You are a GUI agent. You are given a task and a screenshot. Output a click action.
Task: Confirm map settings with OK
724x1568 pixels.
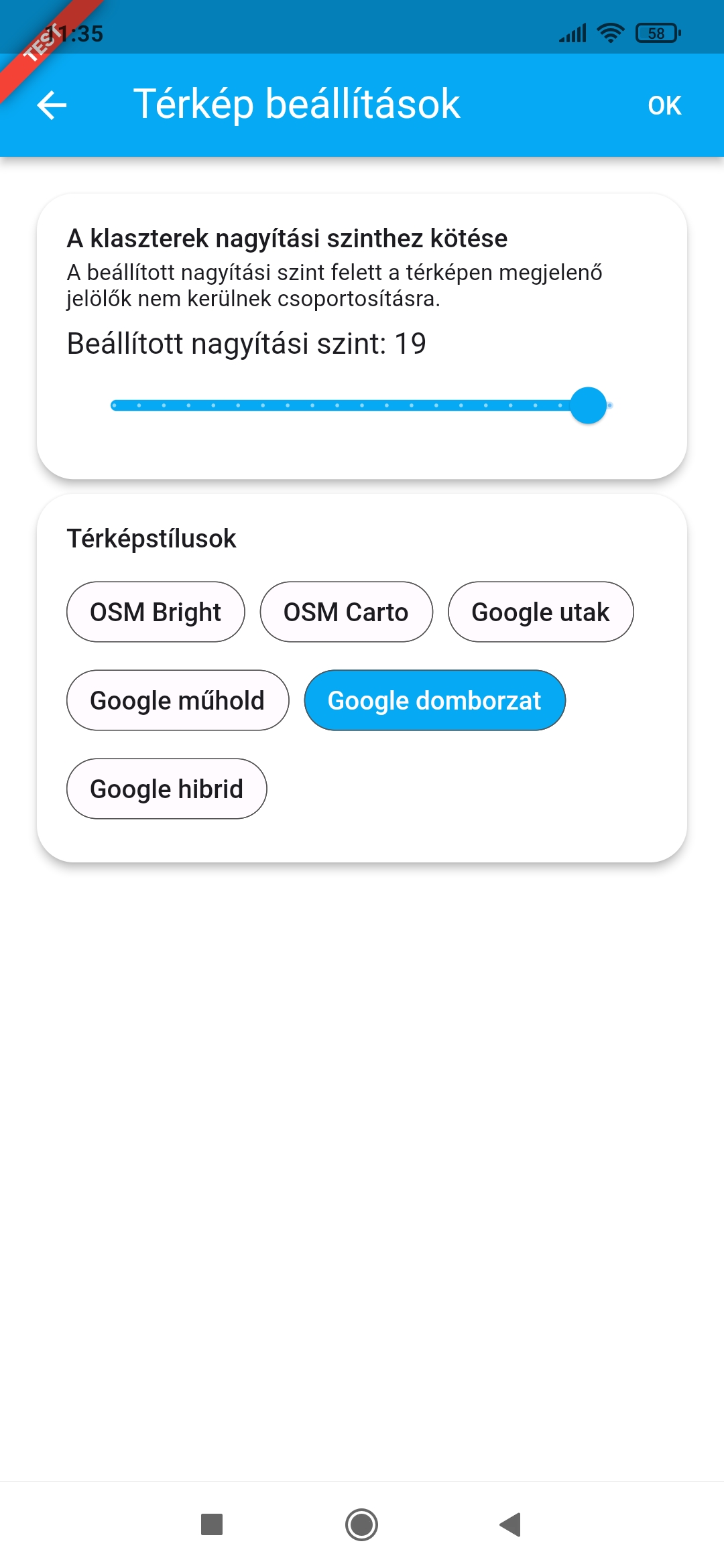coord(664,105)
